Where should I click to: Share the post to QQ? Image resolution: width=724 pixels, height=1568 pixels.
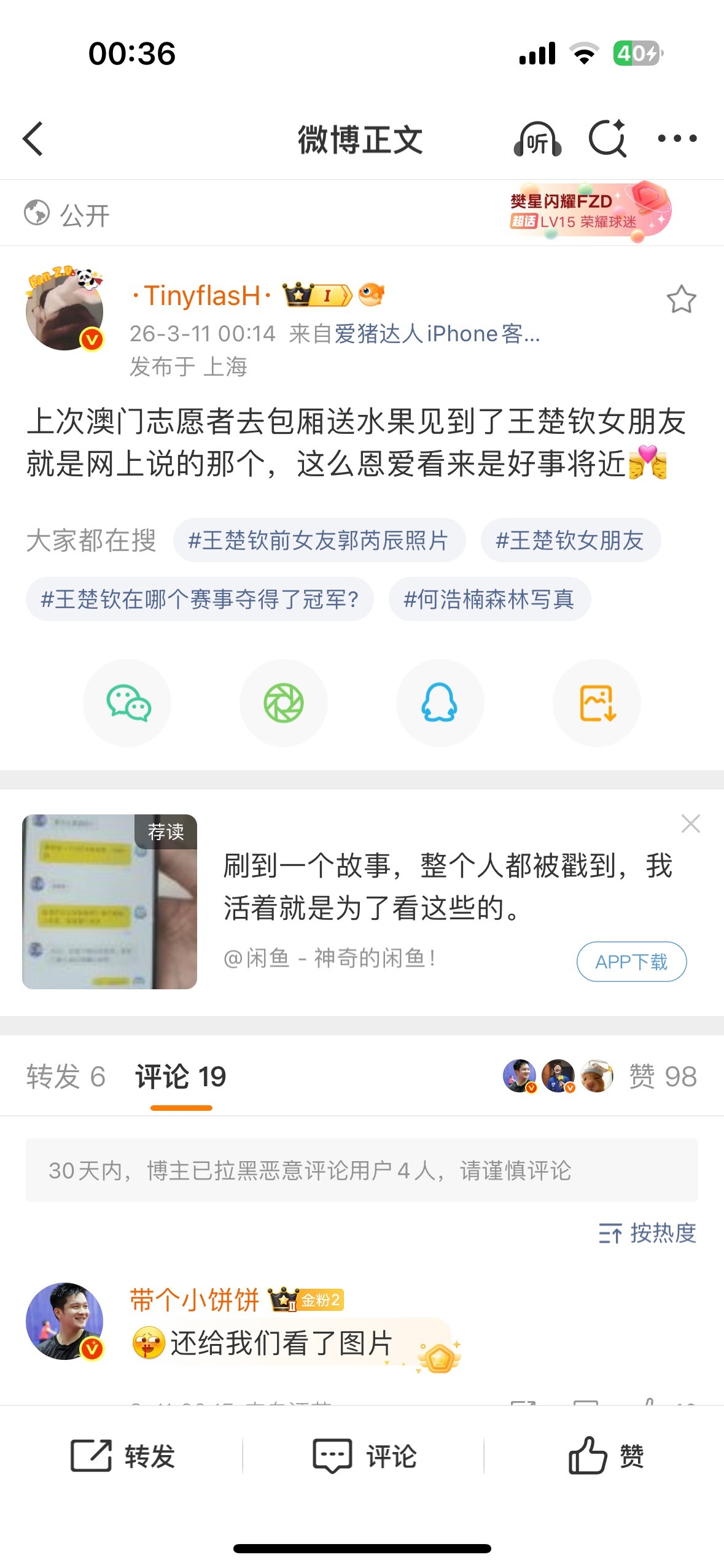[440, 703]
